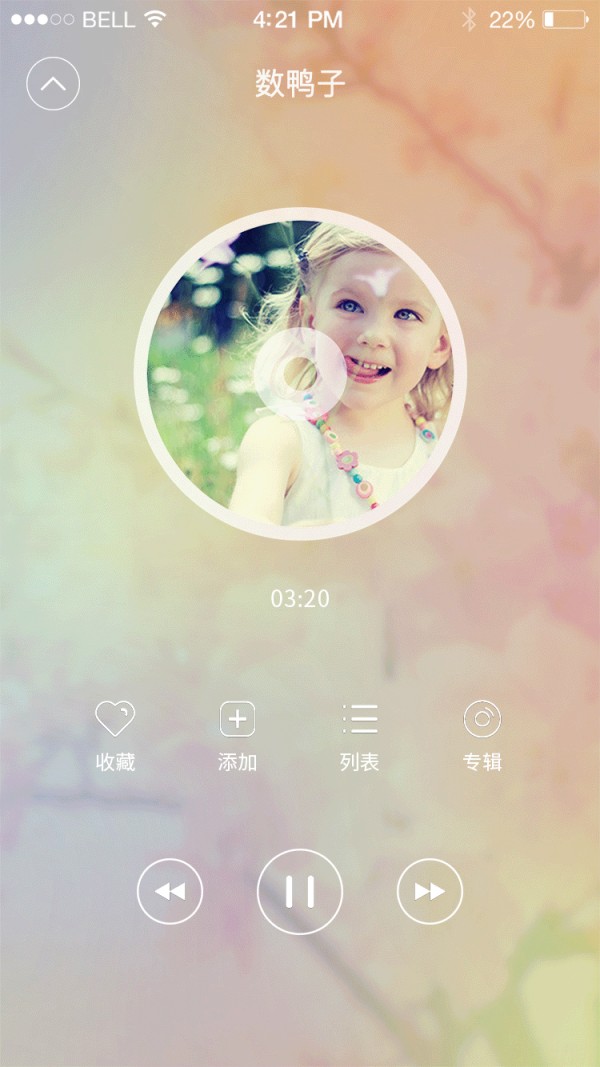Pause the current song
Screen dimensions: 600x1067
pyautogui.click(x=300, y=891)
